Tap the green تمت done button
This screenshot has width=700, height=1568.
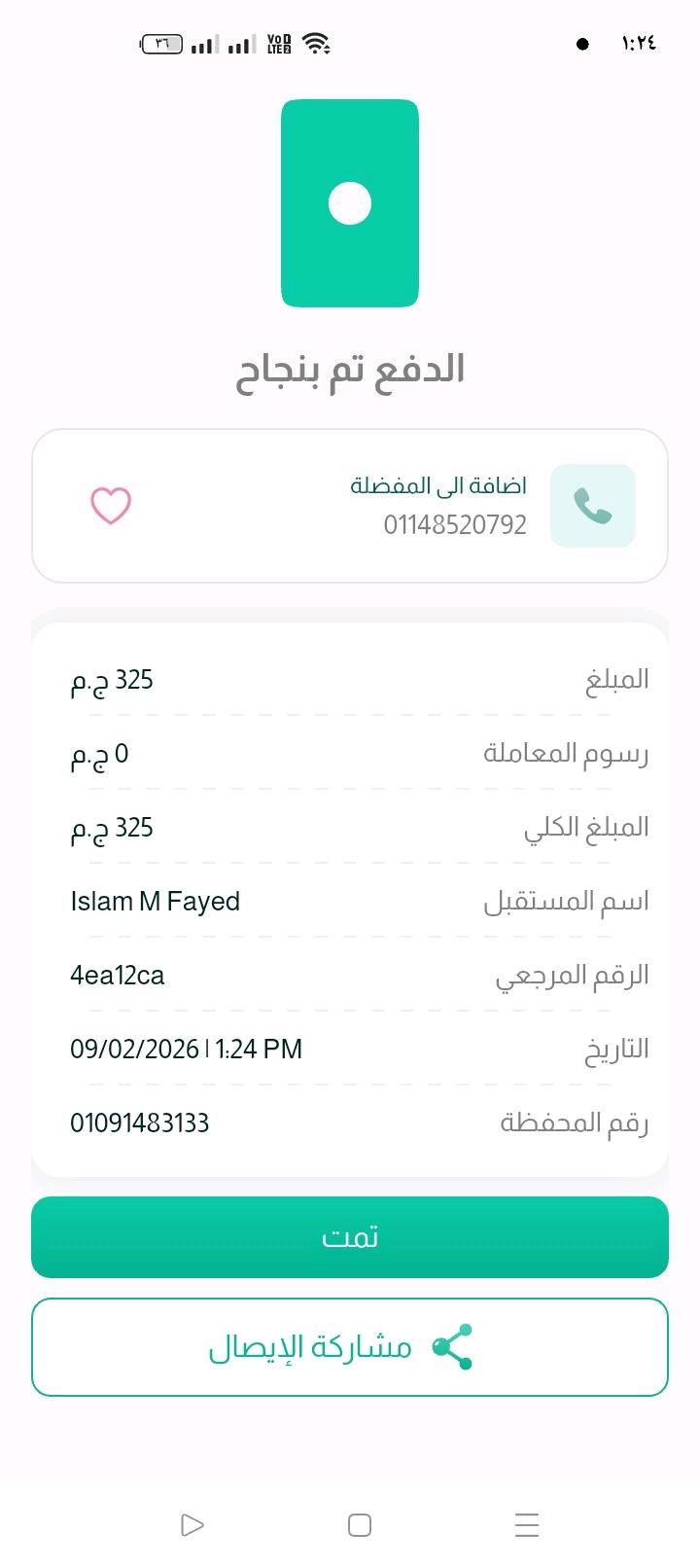[350, 1237]
